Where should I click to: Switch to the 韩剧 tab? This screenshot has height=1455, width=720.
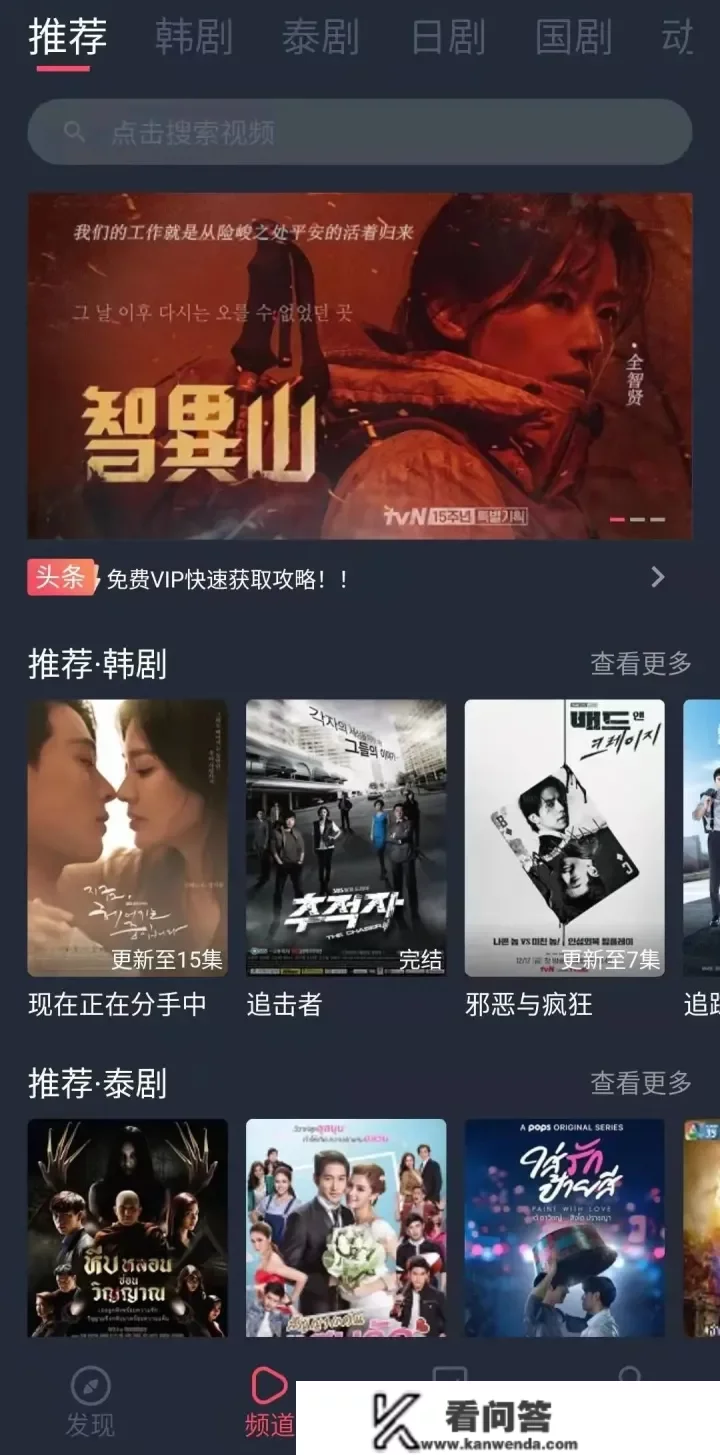coord(193,38)
